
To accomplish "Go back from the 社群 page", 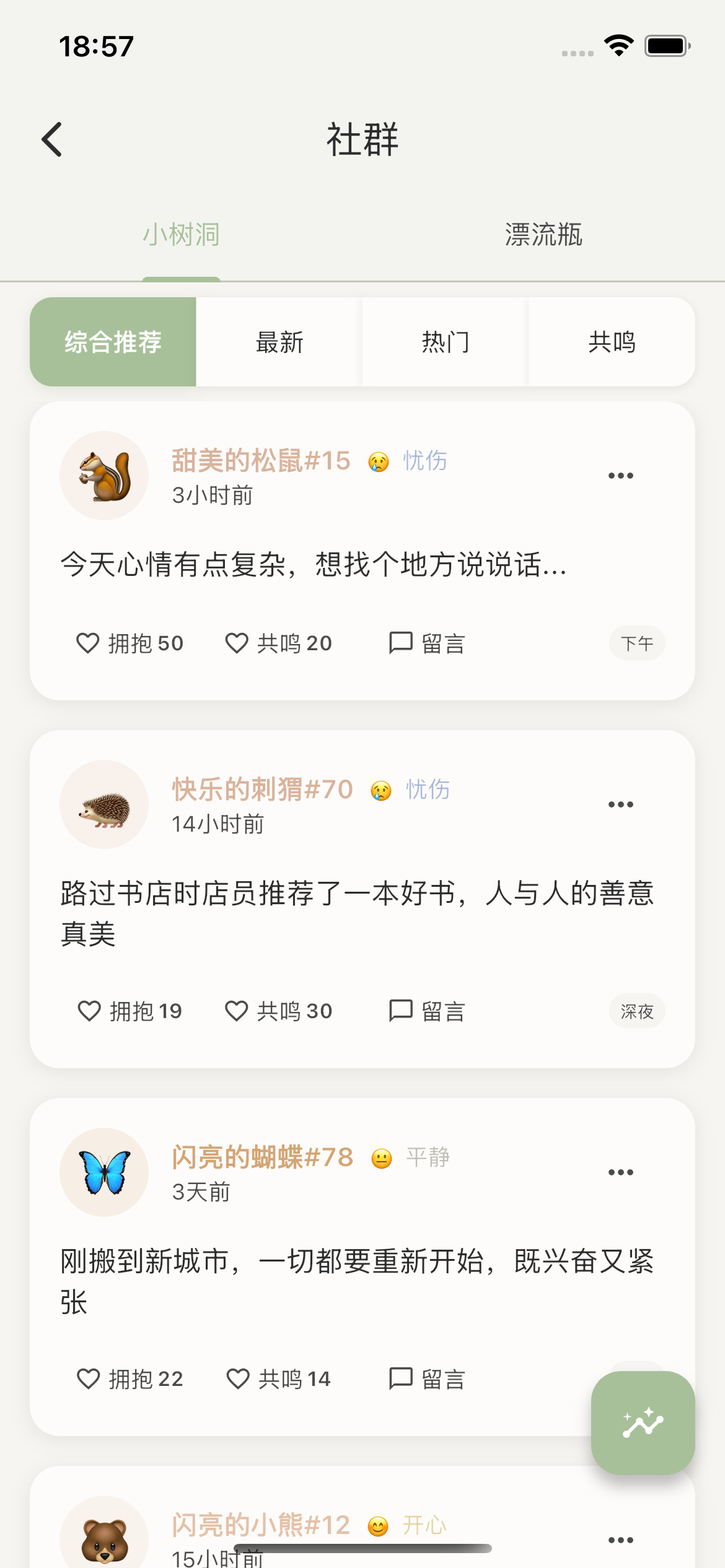I will tap(52, 139).
